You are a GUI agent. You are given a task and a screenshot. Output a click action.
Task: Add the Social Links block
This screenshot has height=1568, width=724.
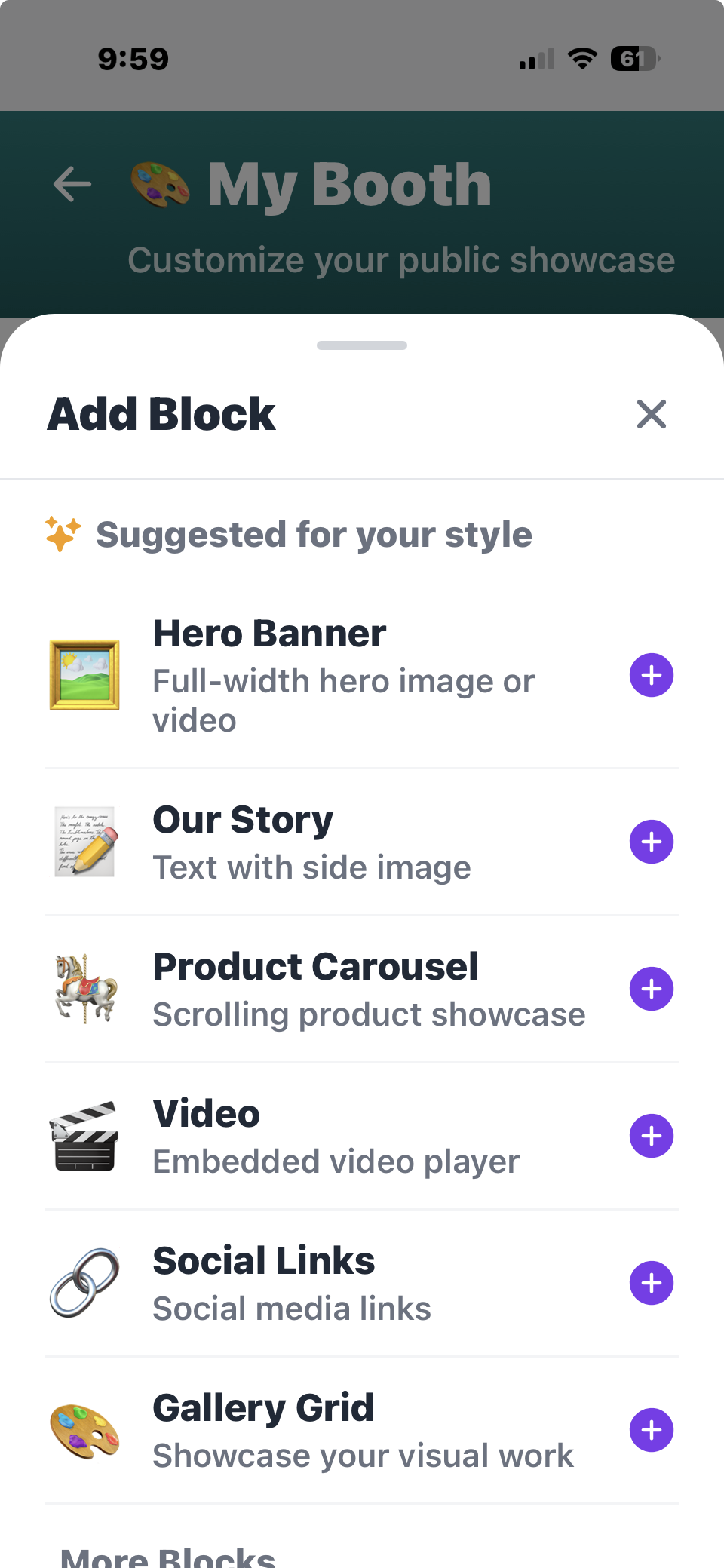651,1283
